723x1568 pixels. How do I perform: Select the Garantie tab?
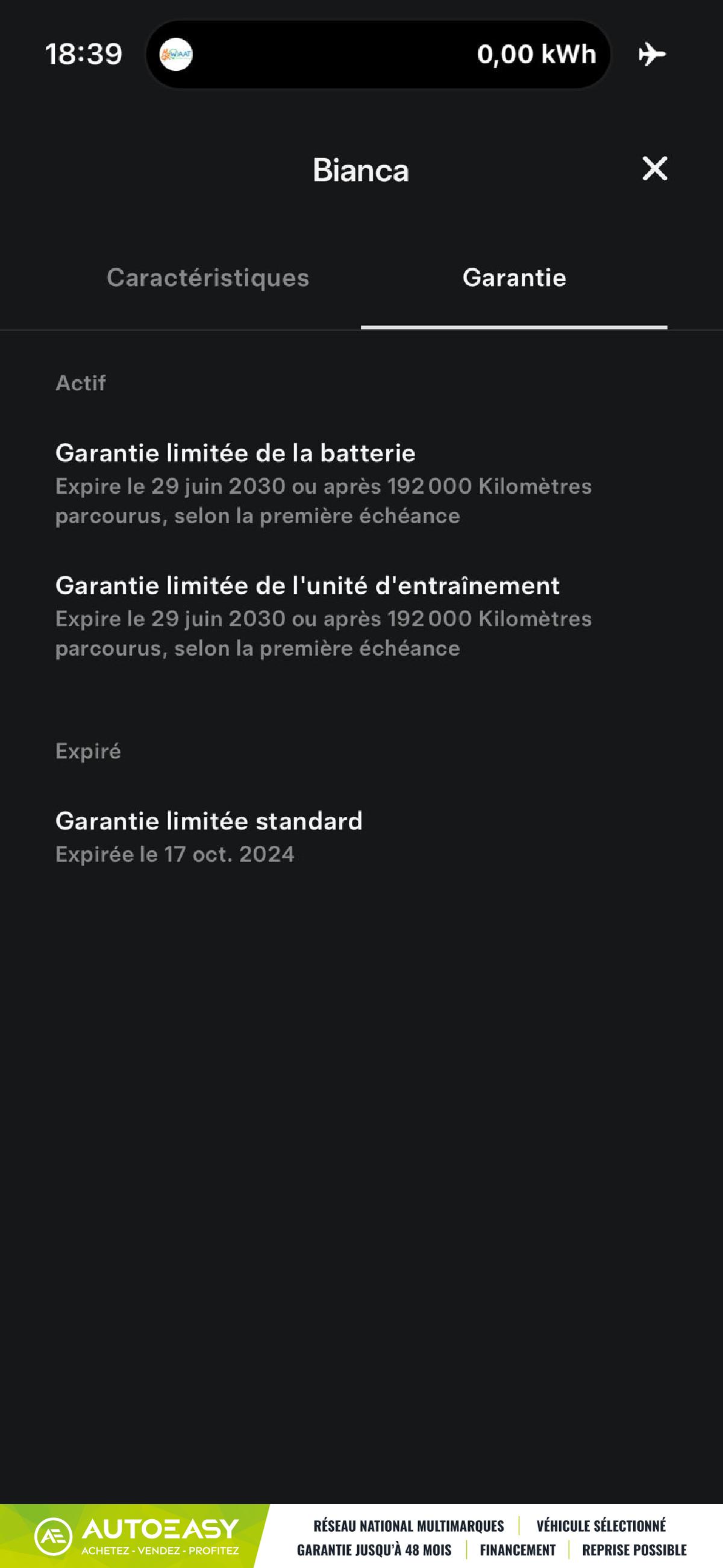[514, 278]
